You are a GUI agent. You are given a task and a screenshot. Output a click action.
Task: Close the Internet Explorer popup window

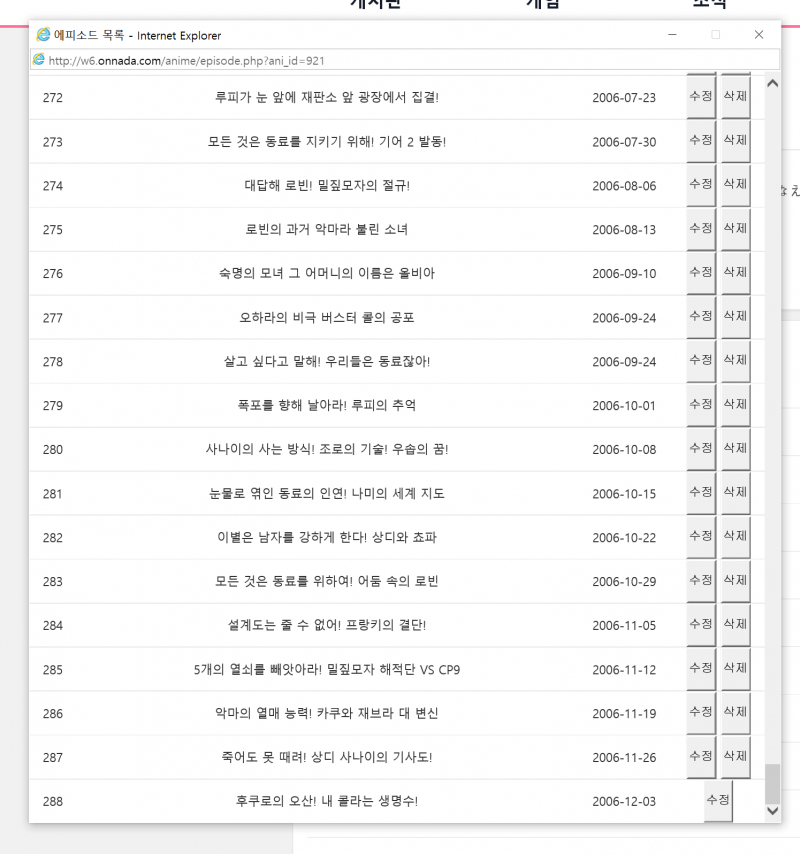(758, 35)
